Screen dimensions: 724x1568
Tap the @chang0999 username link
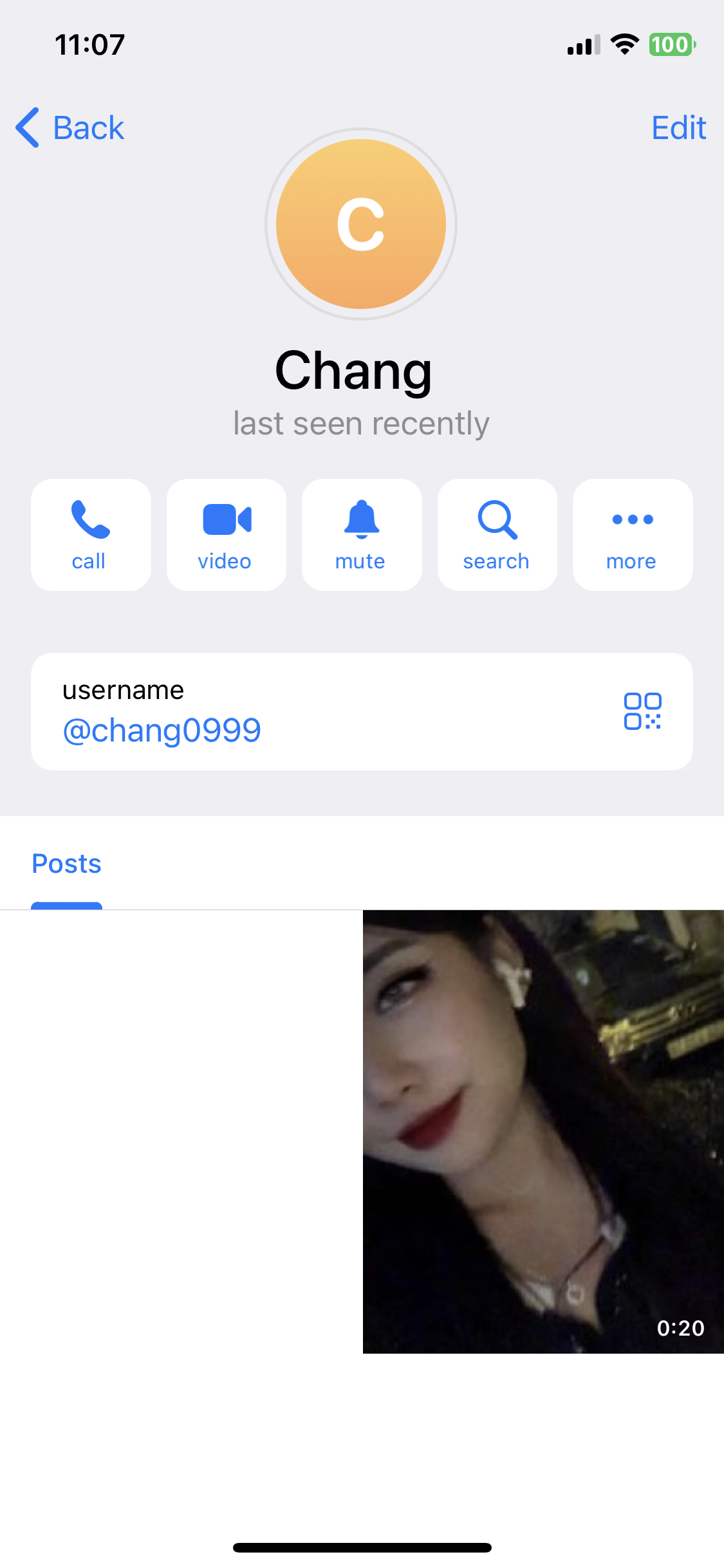[162, 730]
